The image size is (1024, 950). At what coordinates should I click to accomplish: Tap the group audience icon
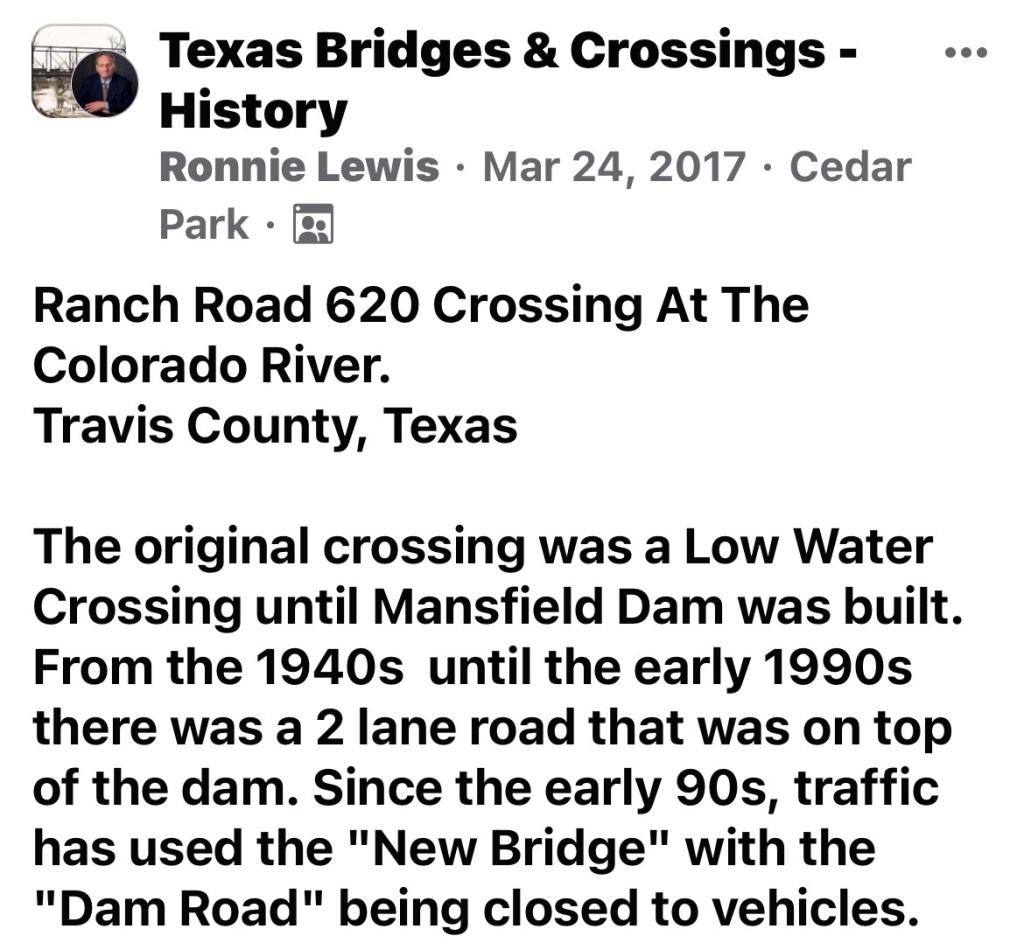click(x=312, y=225)
